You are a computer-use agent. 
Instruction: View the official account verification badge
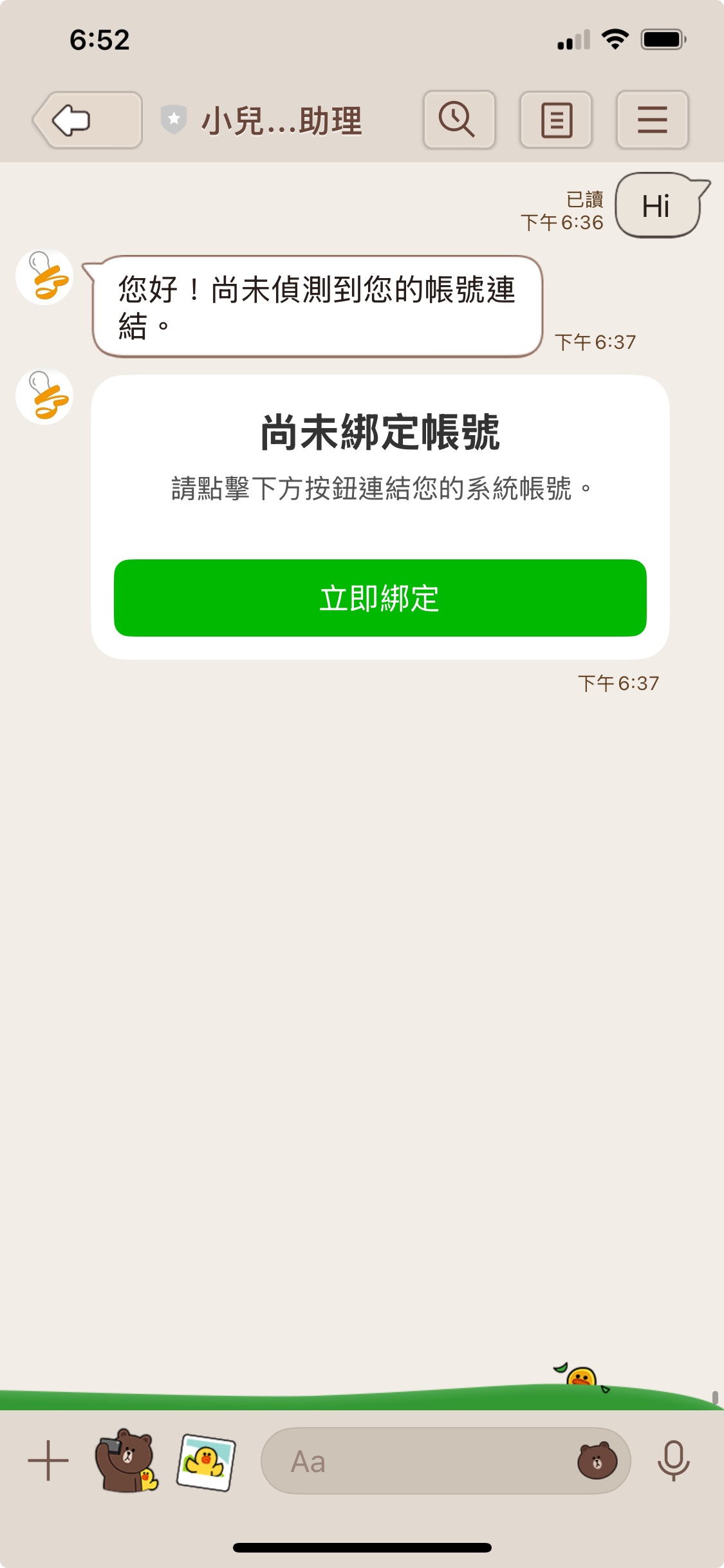(172, 117)
